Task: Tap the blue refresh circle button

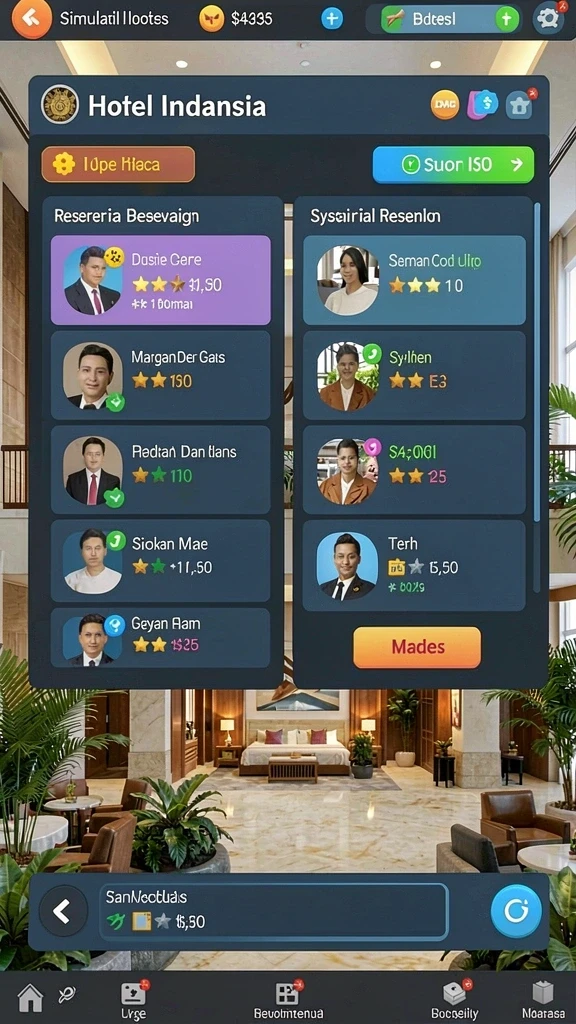Action: [x=516, y=911]
